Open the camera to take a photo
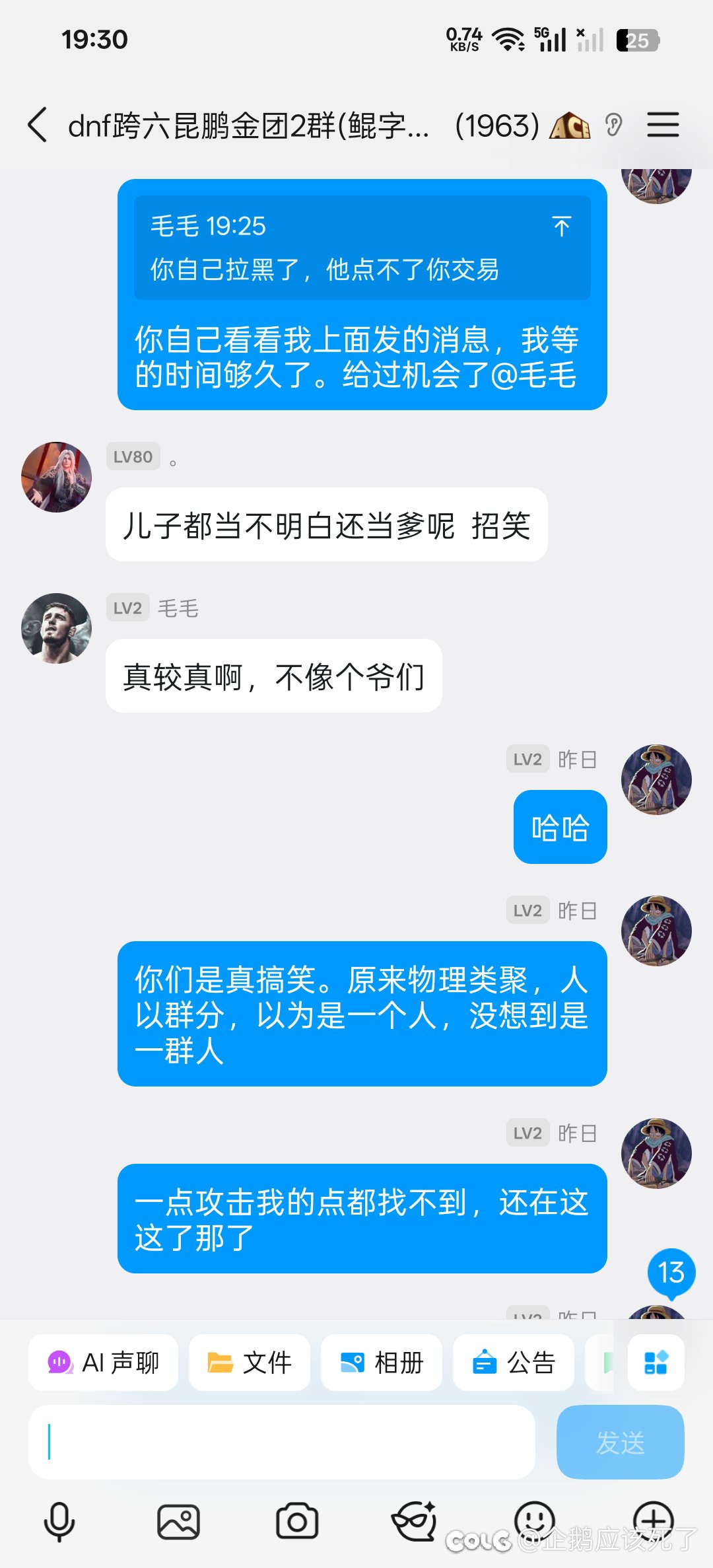The image size is (713, 1568). (x=297, y=1521)
